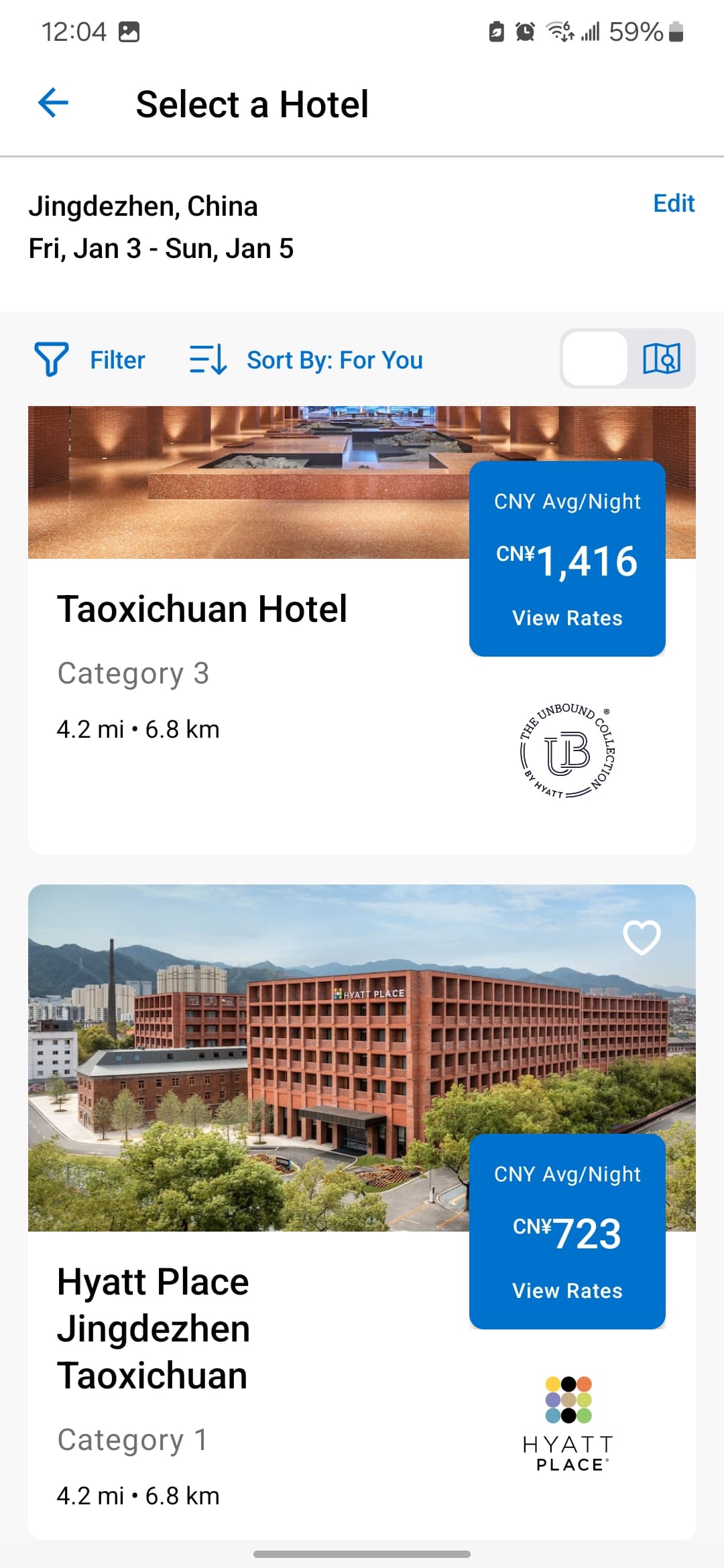This screenshot has height=1568, width=724.
Task: Open the hotel Filter options
Action: [x=90, y=360]
